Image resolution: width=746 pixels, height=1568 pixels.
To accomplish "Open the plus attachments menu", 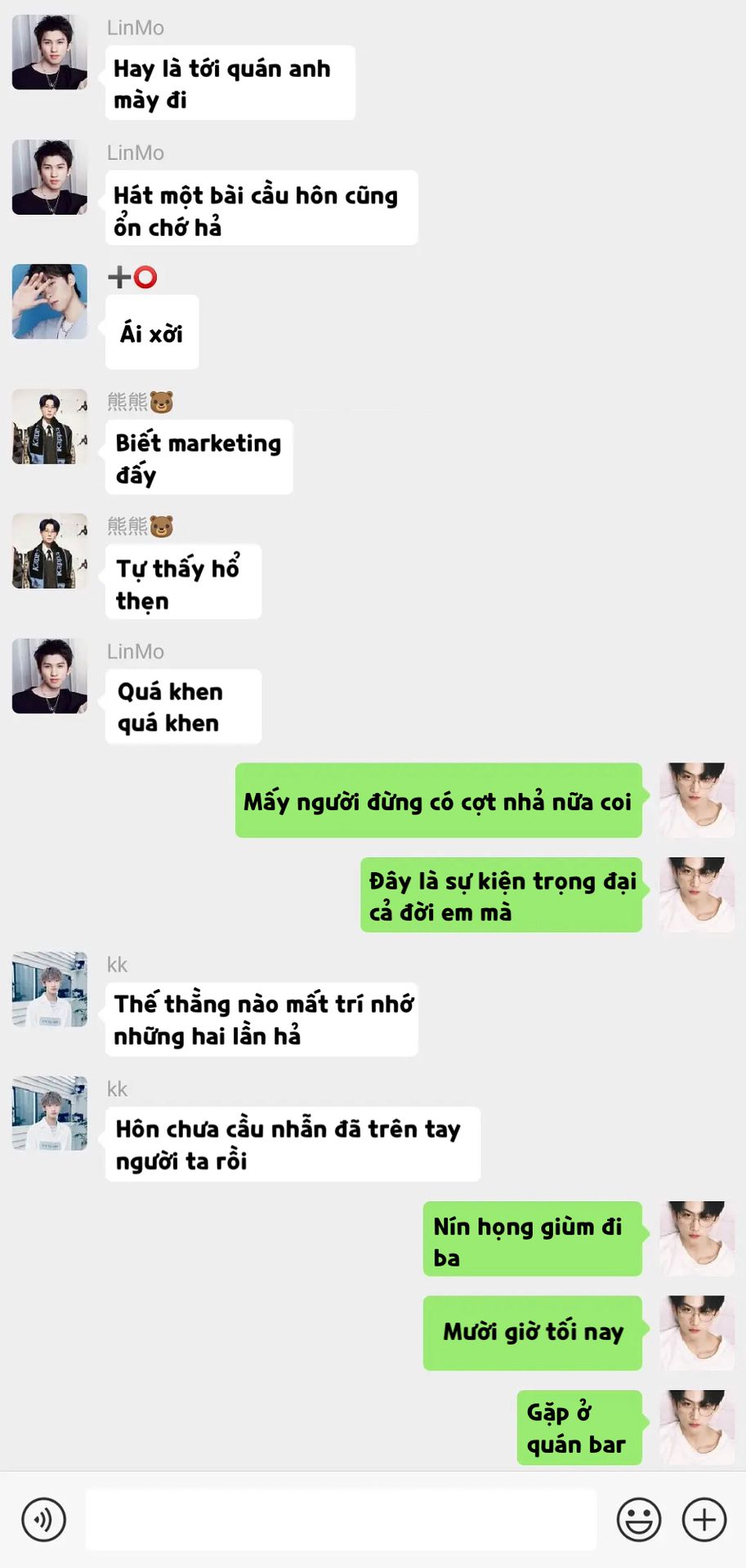I will tap(704, 1520).
